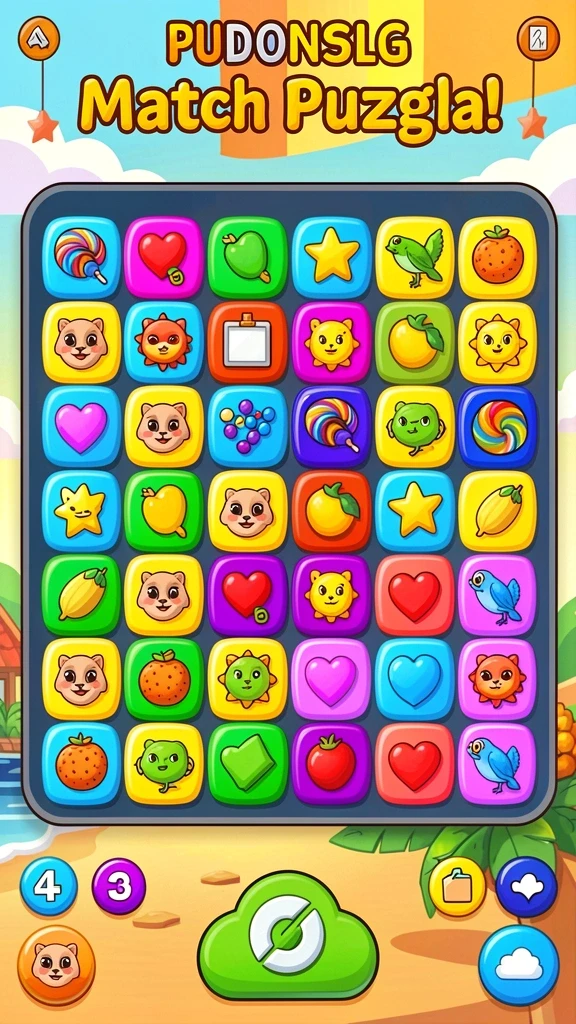Tap the round orange button at top left

[x=39, y=38]
